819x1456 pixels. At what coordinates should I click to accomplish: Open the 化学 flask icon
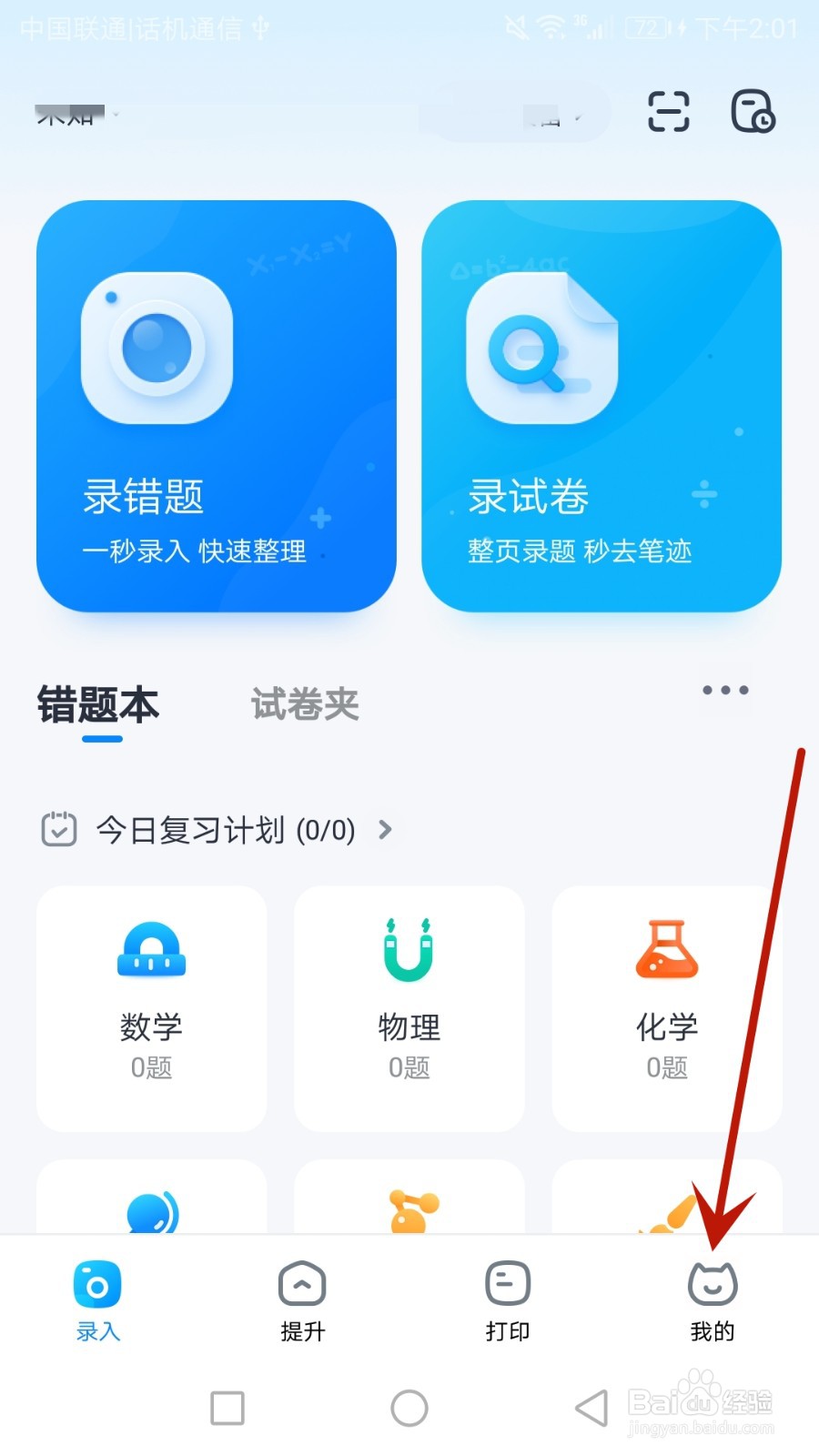(665, 950)
